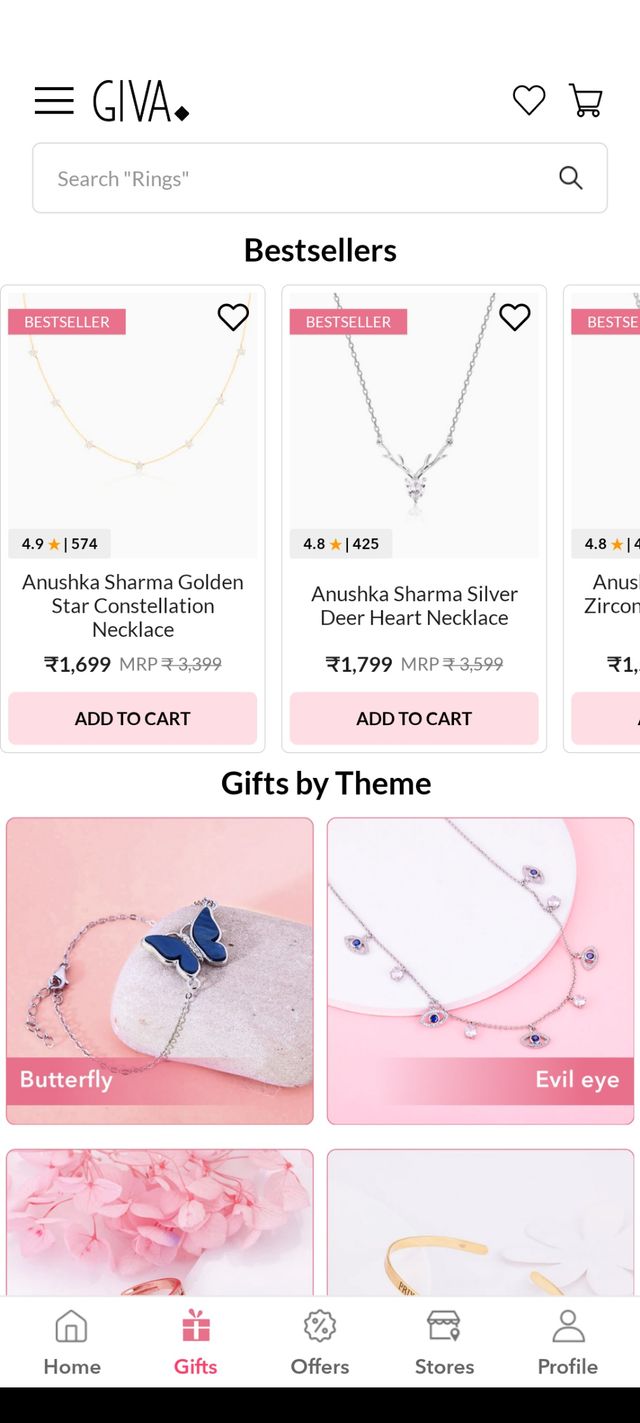Browse the Evil eye gift theme
This screenshot has height=1423, width=640.
coord(480,970)
